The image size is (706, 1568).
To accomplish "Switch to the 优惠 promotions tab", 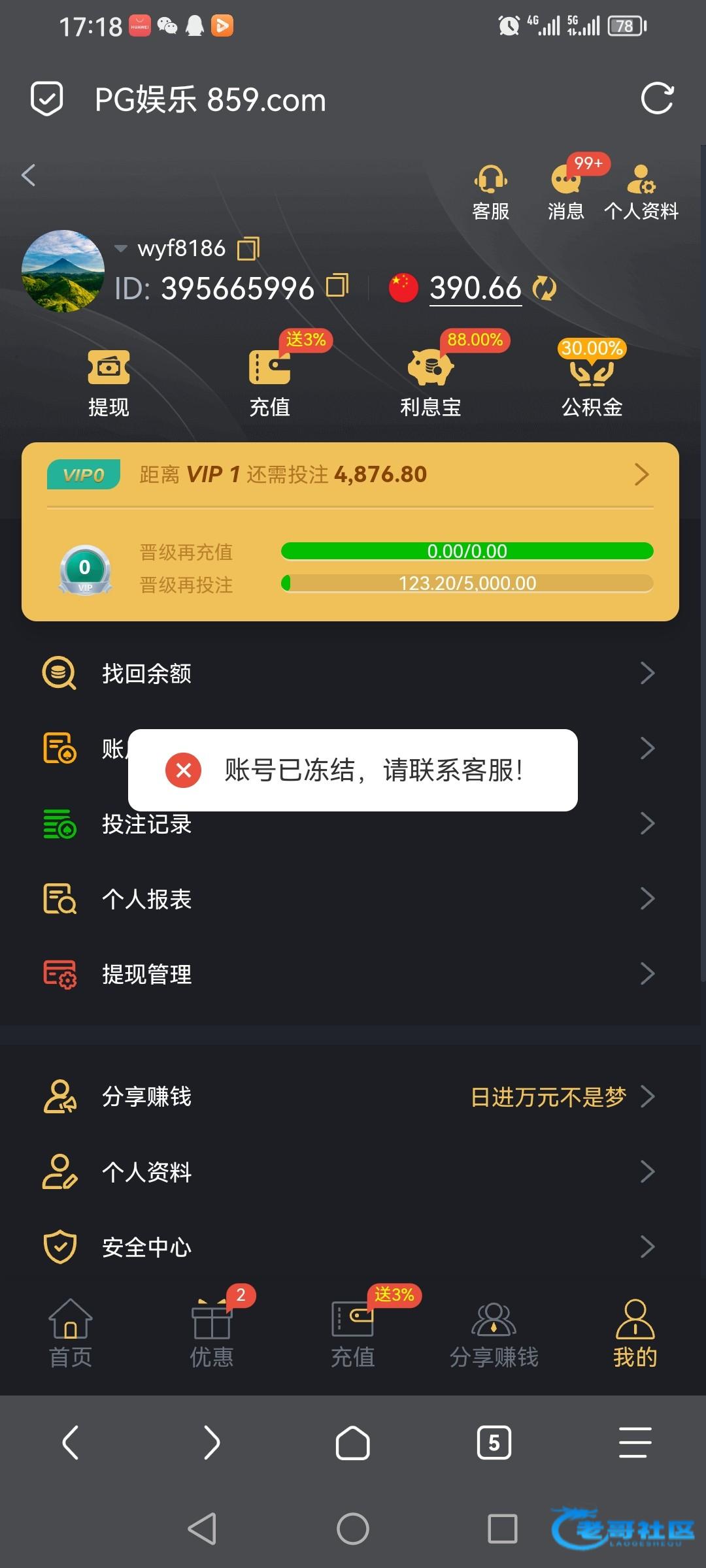I will (211, 1334).
